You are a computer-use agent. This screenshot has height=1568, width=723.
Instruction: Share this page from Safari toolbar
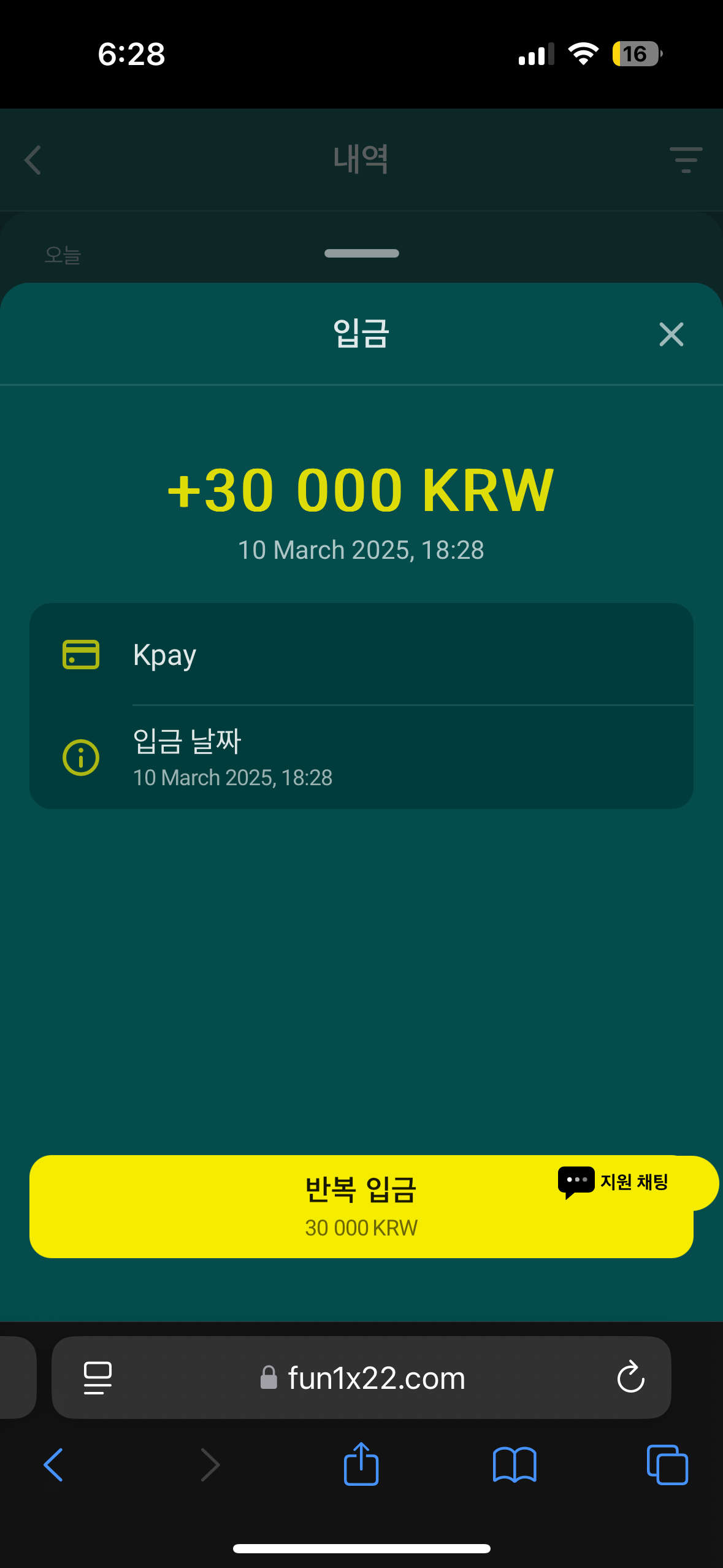[x=361, y=1464]
